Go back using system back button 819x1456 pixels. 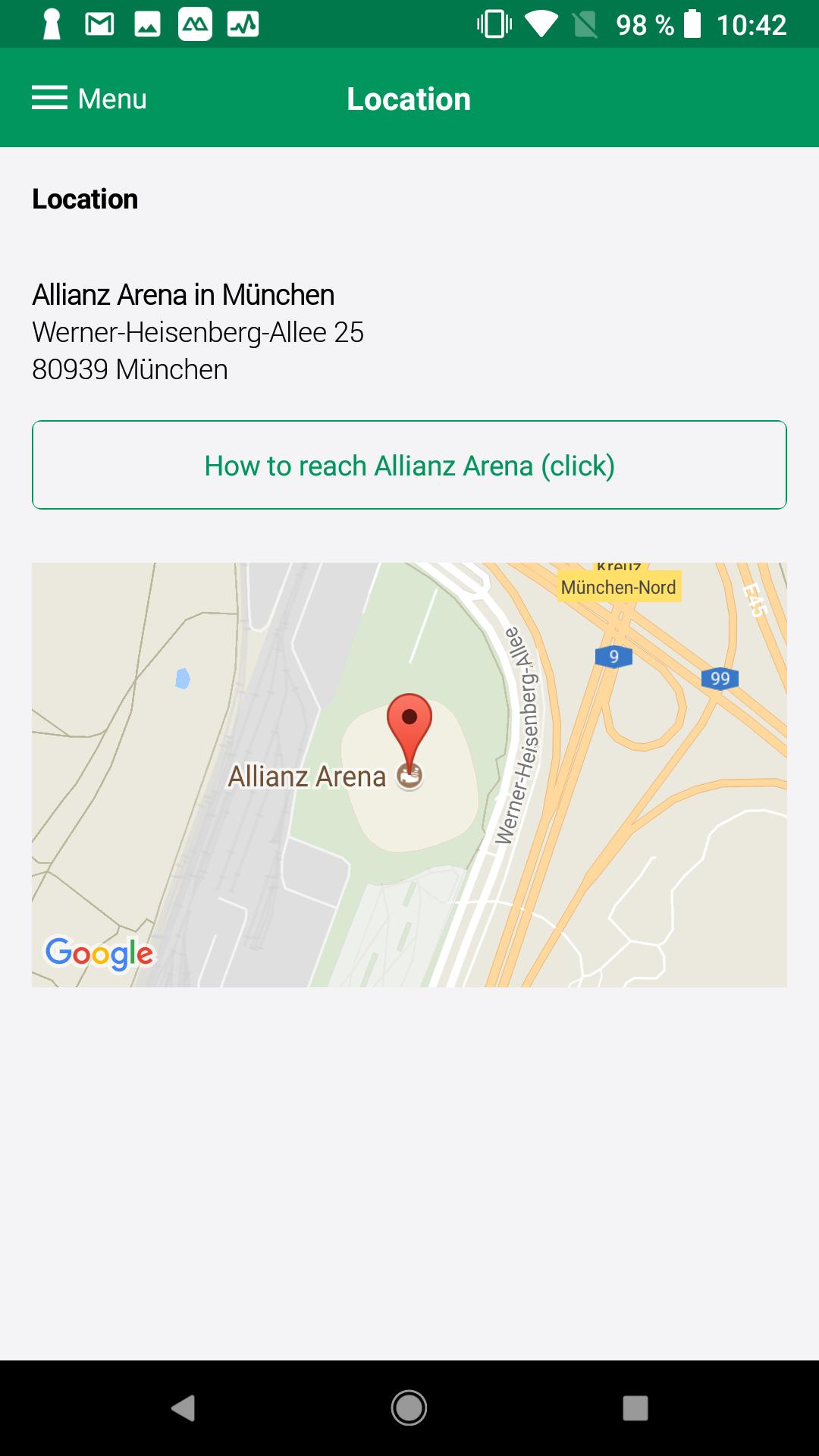[183, 1408]
